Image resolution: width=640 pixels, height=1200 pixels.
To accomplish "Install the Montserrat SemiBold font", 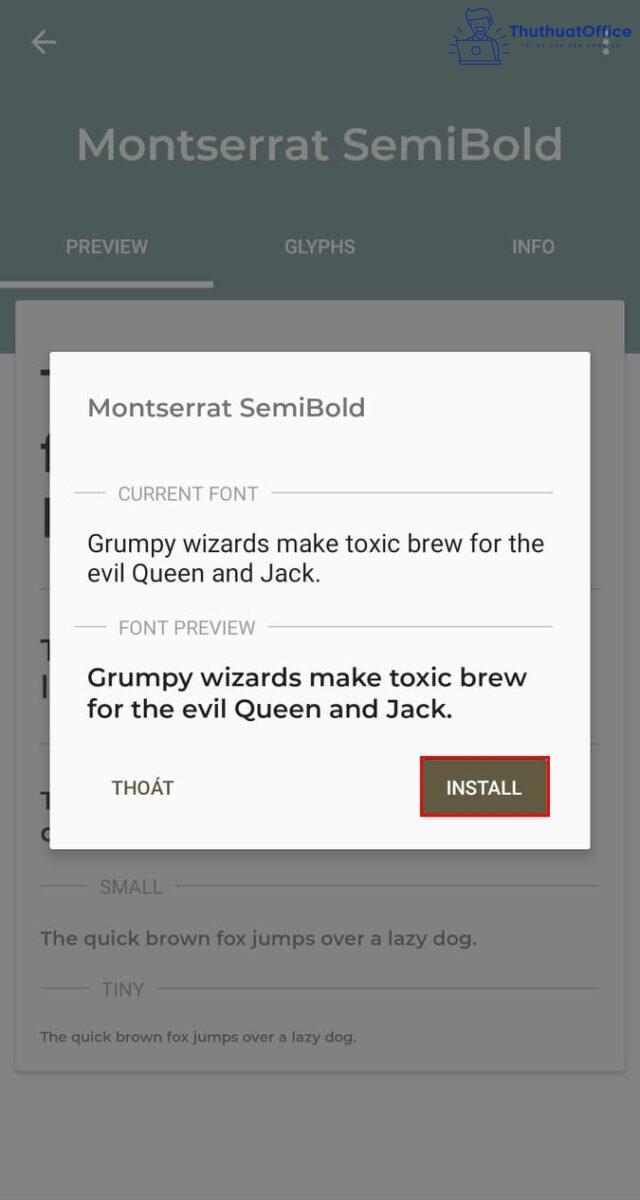I will (x=484, y=787).
